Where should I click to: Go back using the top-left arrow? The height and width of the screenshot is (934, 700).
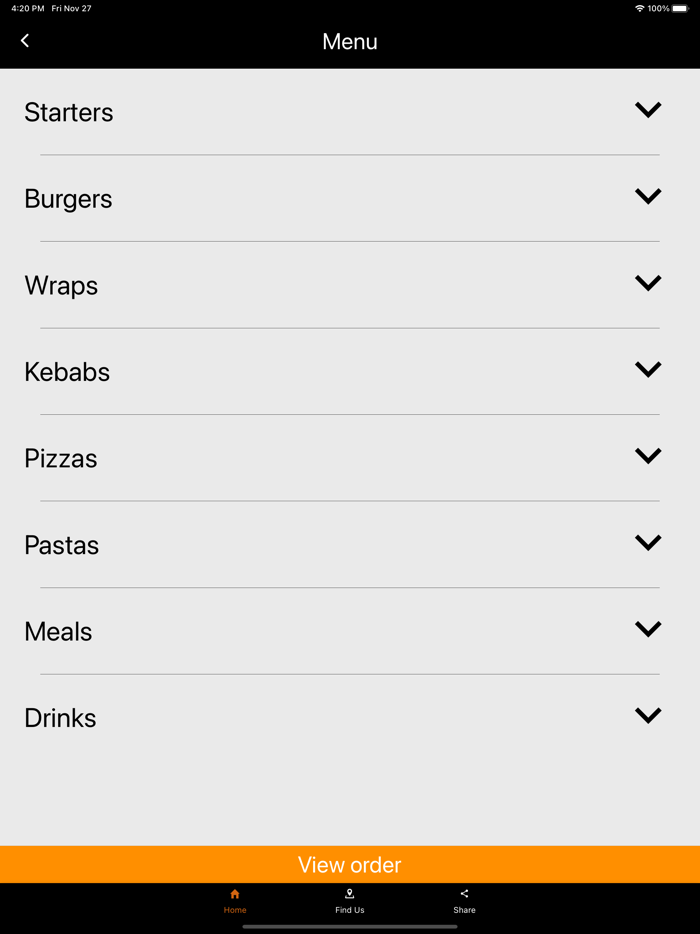coord(25,41)
